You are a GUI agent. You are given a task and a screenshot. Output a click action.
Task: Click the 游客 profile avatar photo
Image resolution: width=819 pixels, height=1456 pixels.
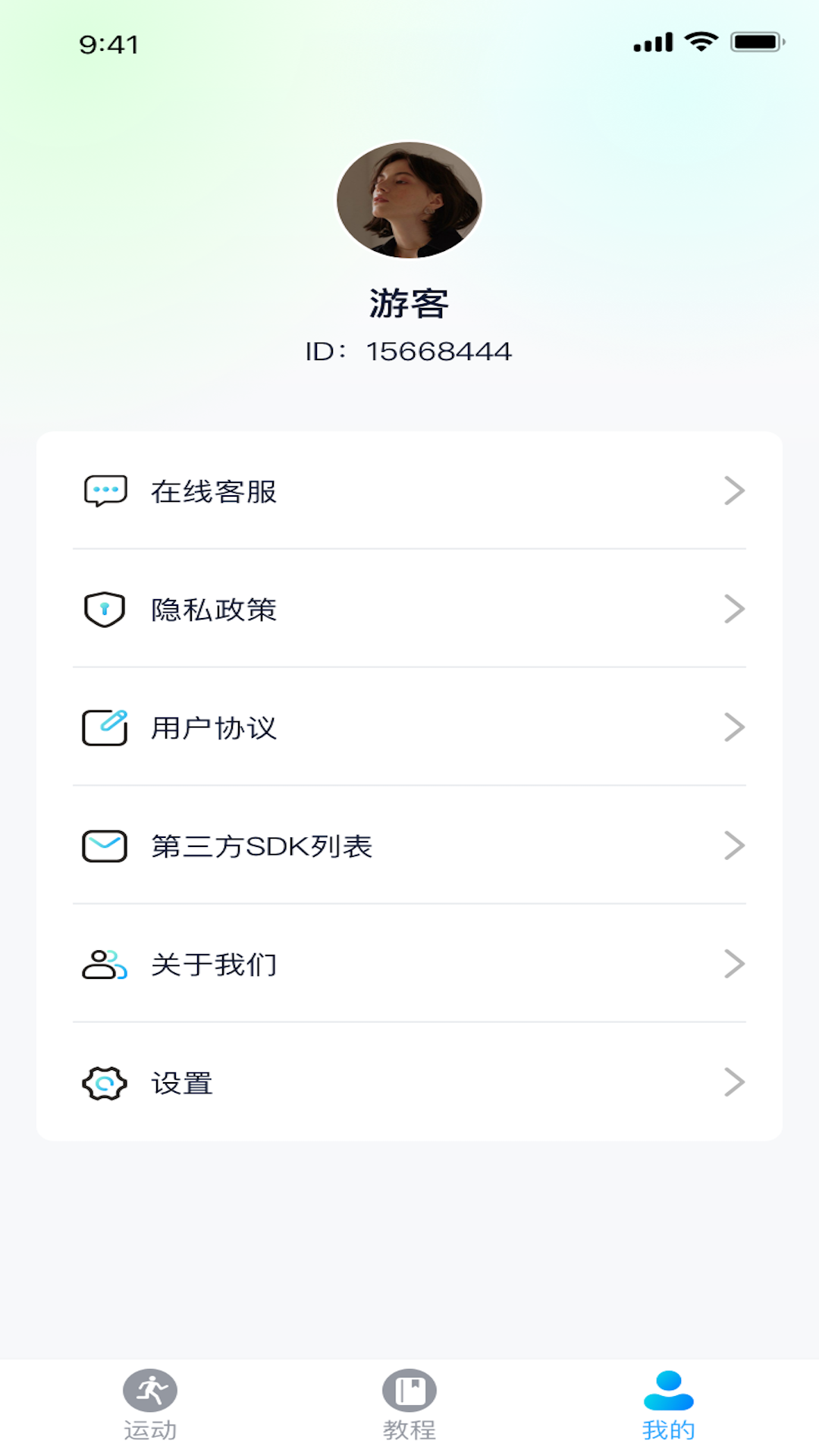(x=409, y=199)
